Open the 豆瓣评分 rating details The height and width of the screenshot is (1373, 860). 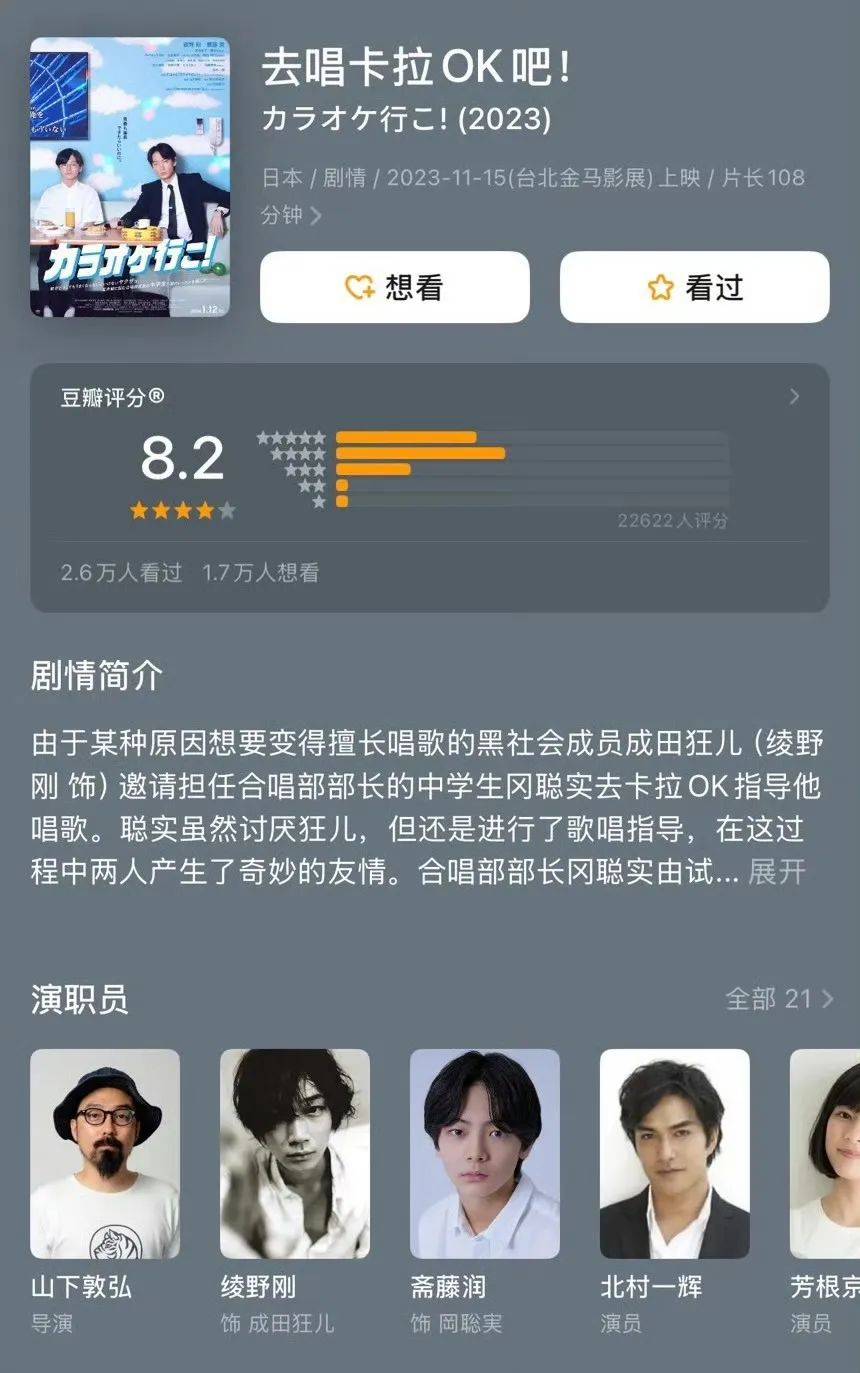tap(794, 397)
